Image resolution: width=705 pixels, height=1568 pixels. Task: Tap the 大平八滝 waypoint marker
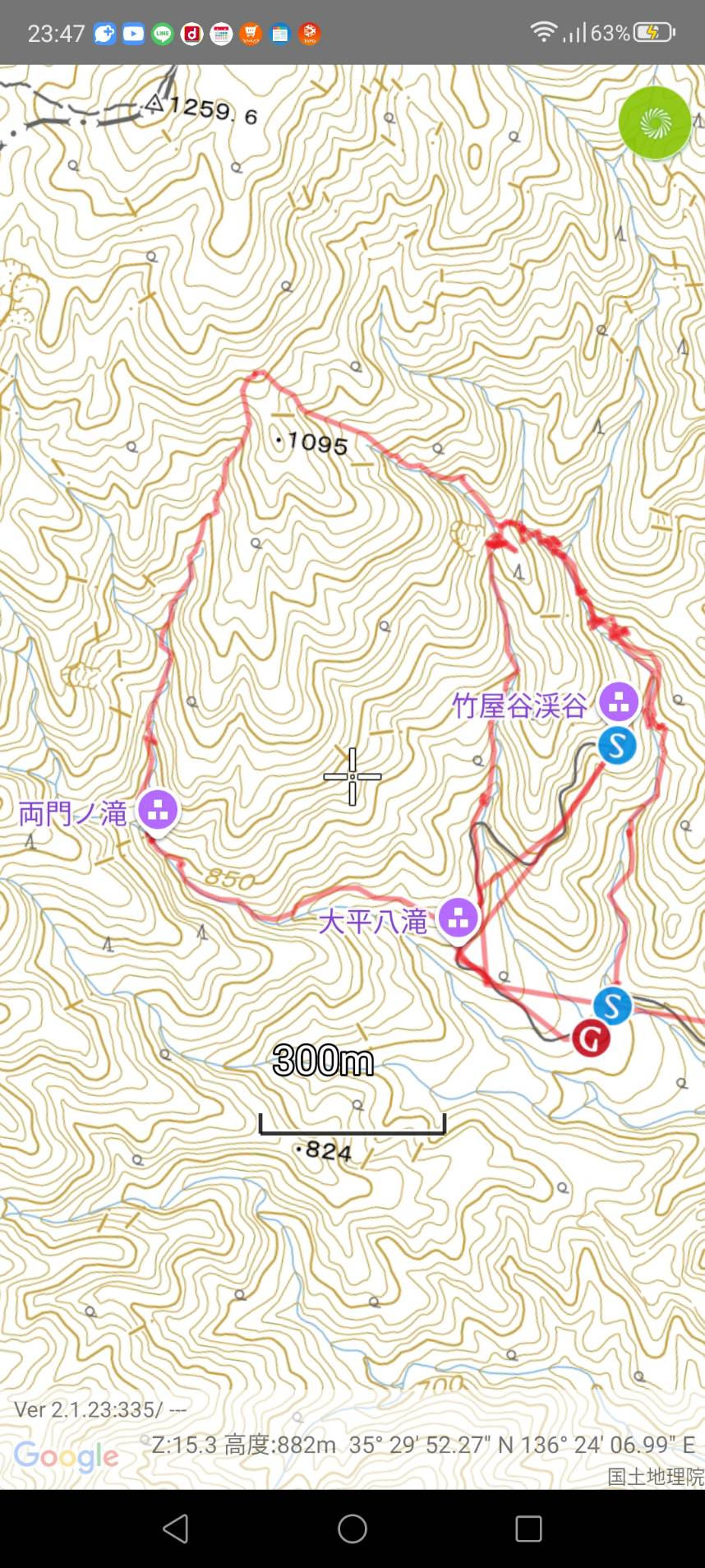click(x=458, y=918)
